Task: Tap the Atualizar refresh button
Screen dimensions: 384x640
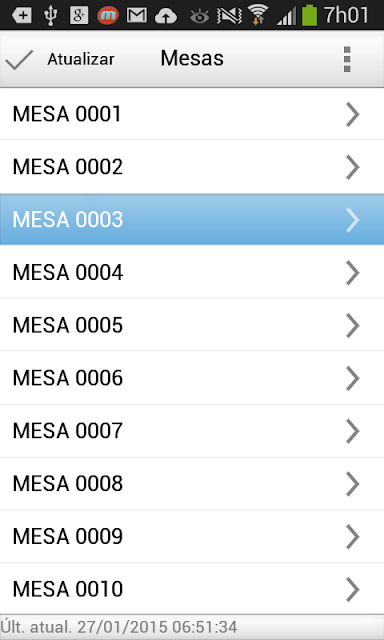Action: click(x=60, y=60)
